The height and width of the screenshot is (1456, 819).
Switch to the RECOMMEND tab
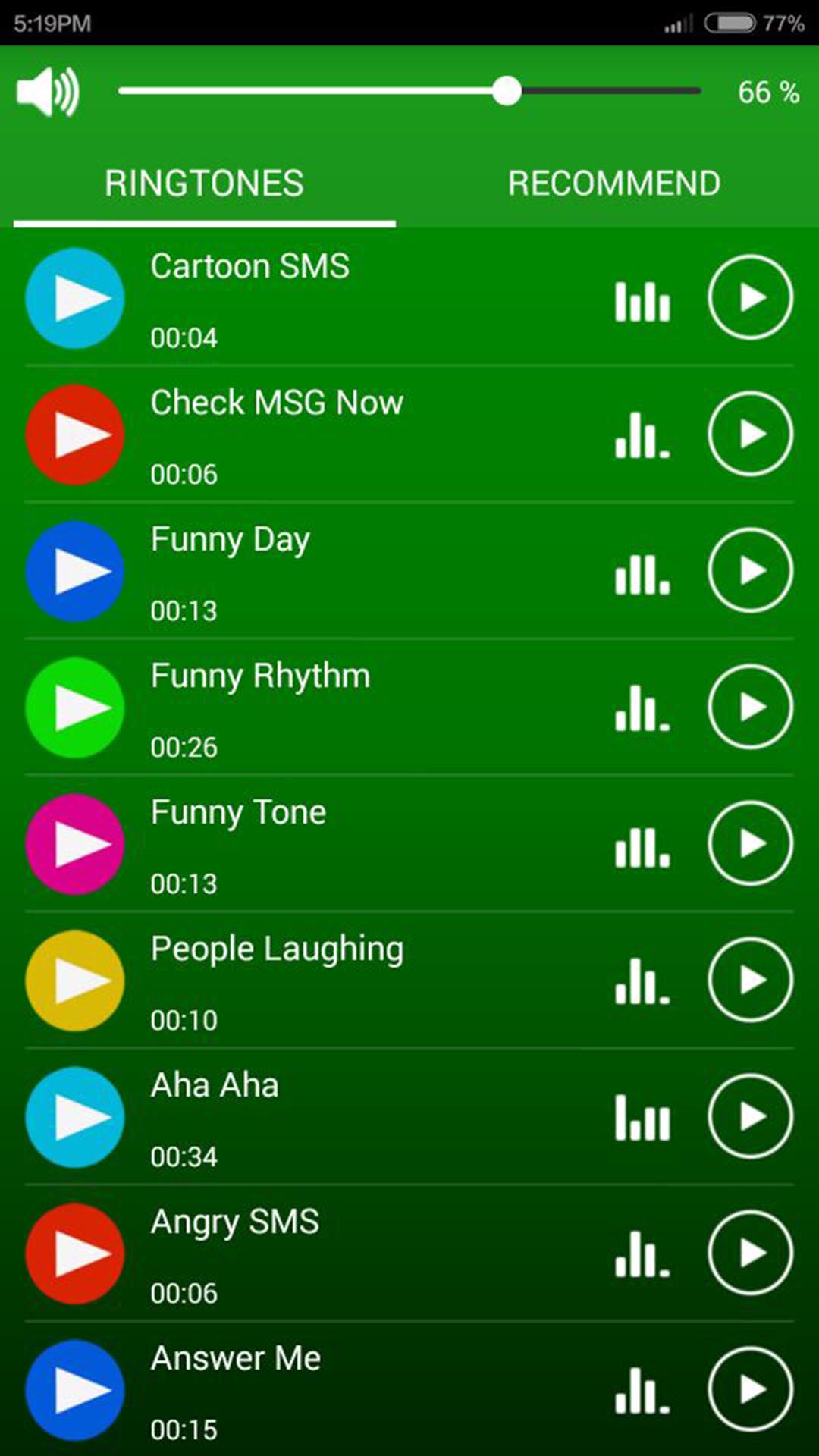click(613, 184)
